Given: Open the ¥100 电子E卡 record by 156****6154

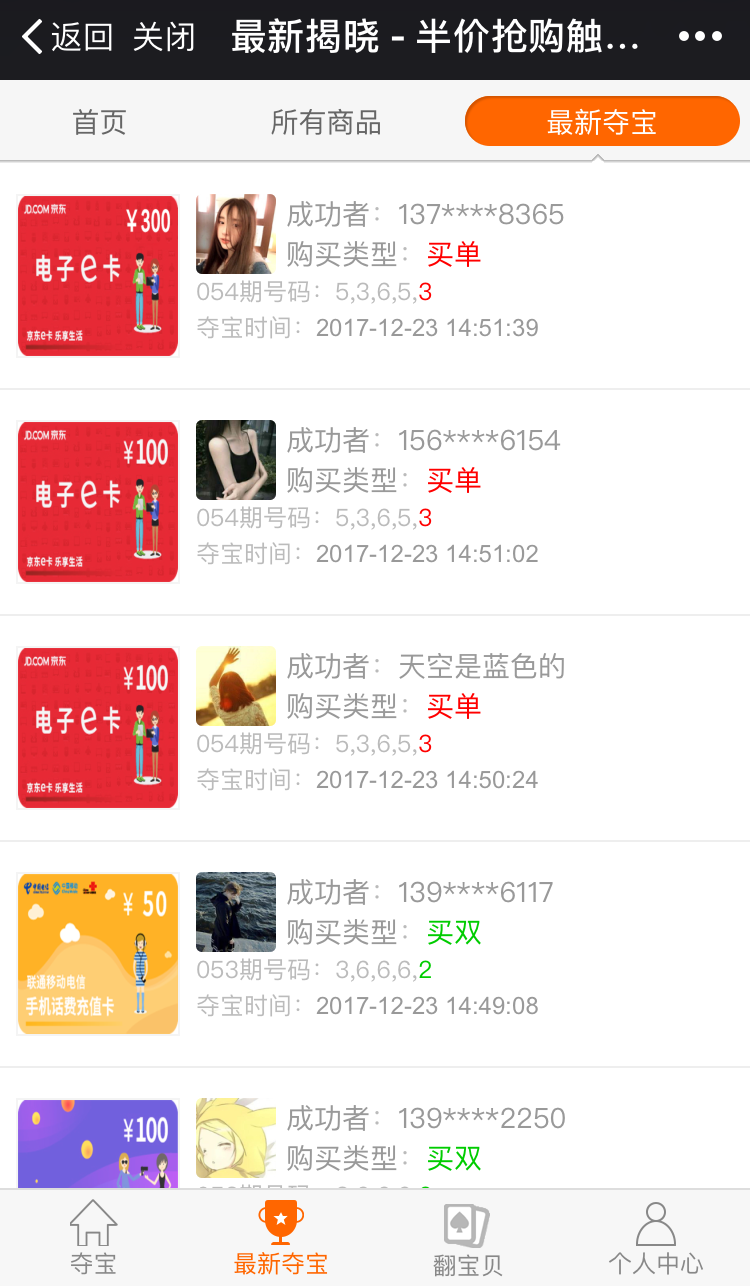Looking at the screenshot, I should [x=375, y=502].
